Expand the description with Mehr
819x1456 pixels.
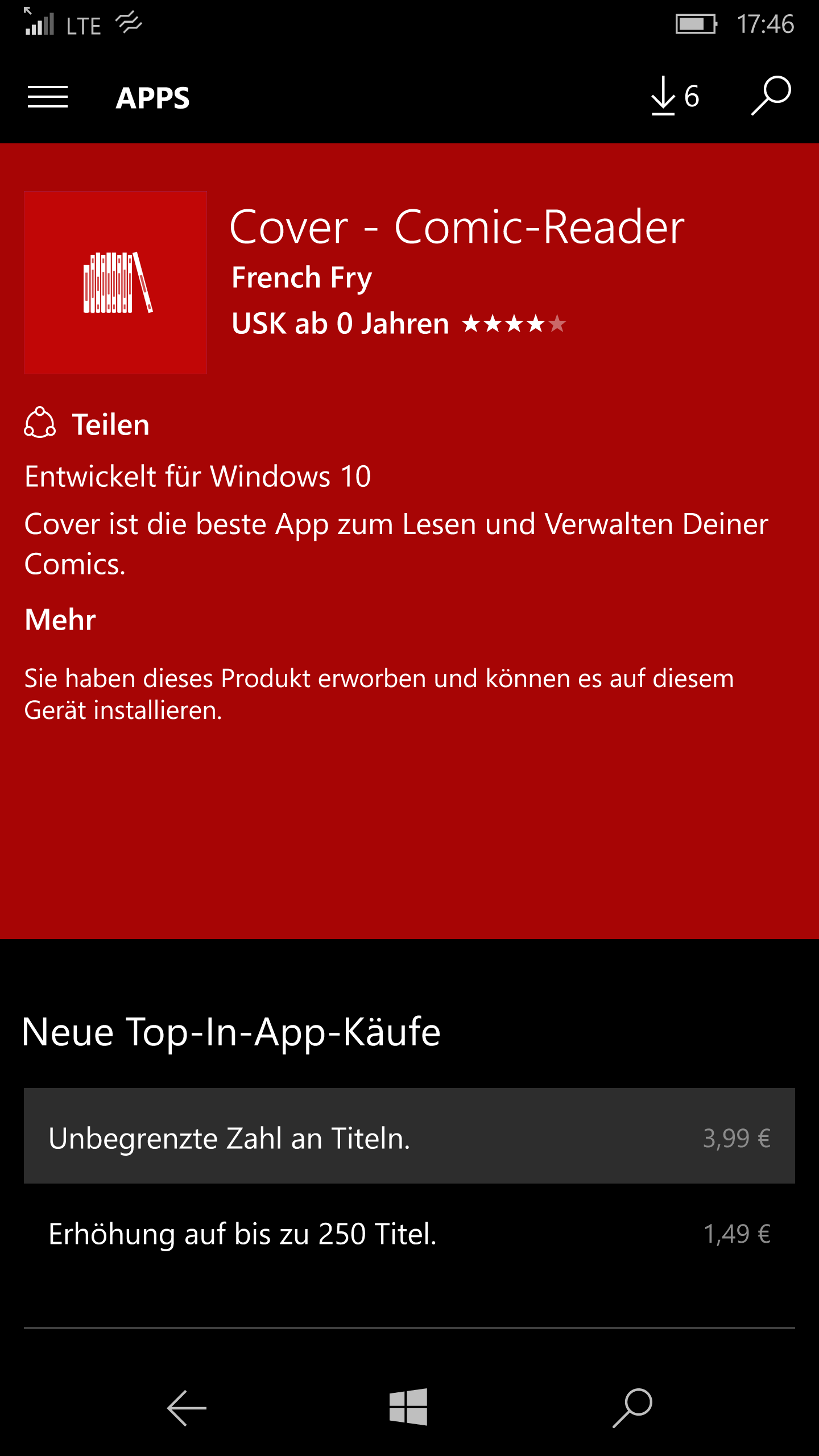coord(60,619)
